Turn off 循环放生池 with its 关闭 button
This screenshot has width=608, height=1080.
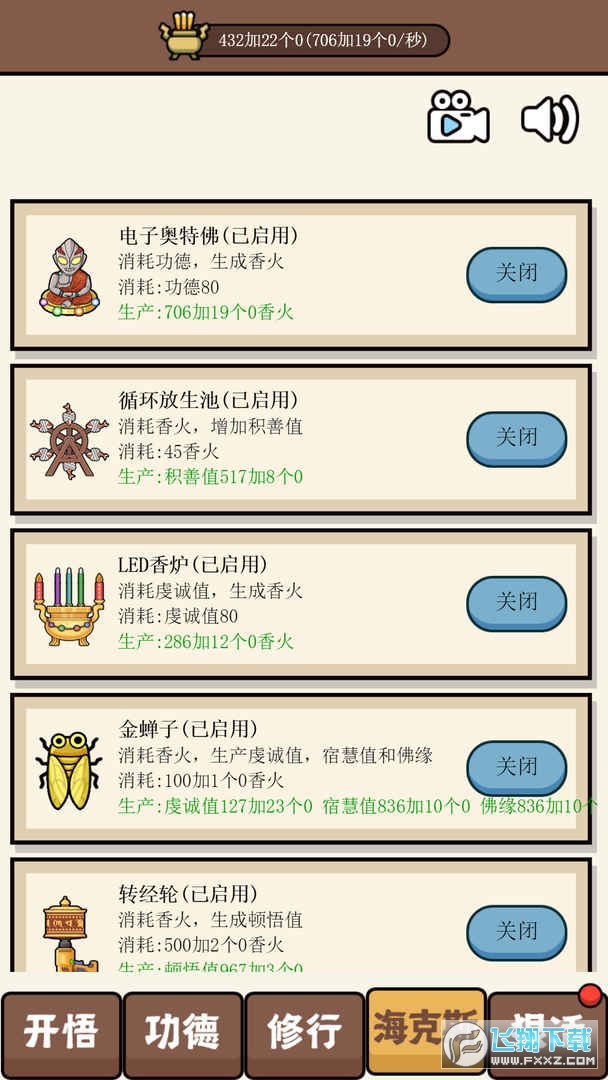point(516,438)
